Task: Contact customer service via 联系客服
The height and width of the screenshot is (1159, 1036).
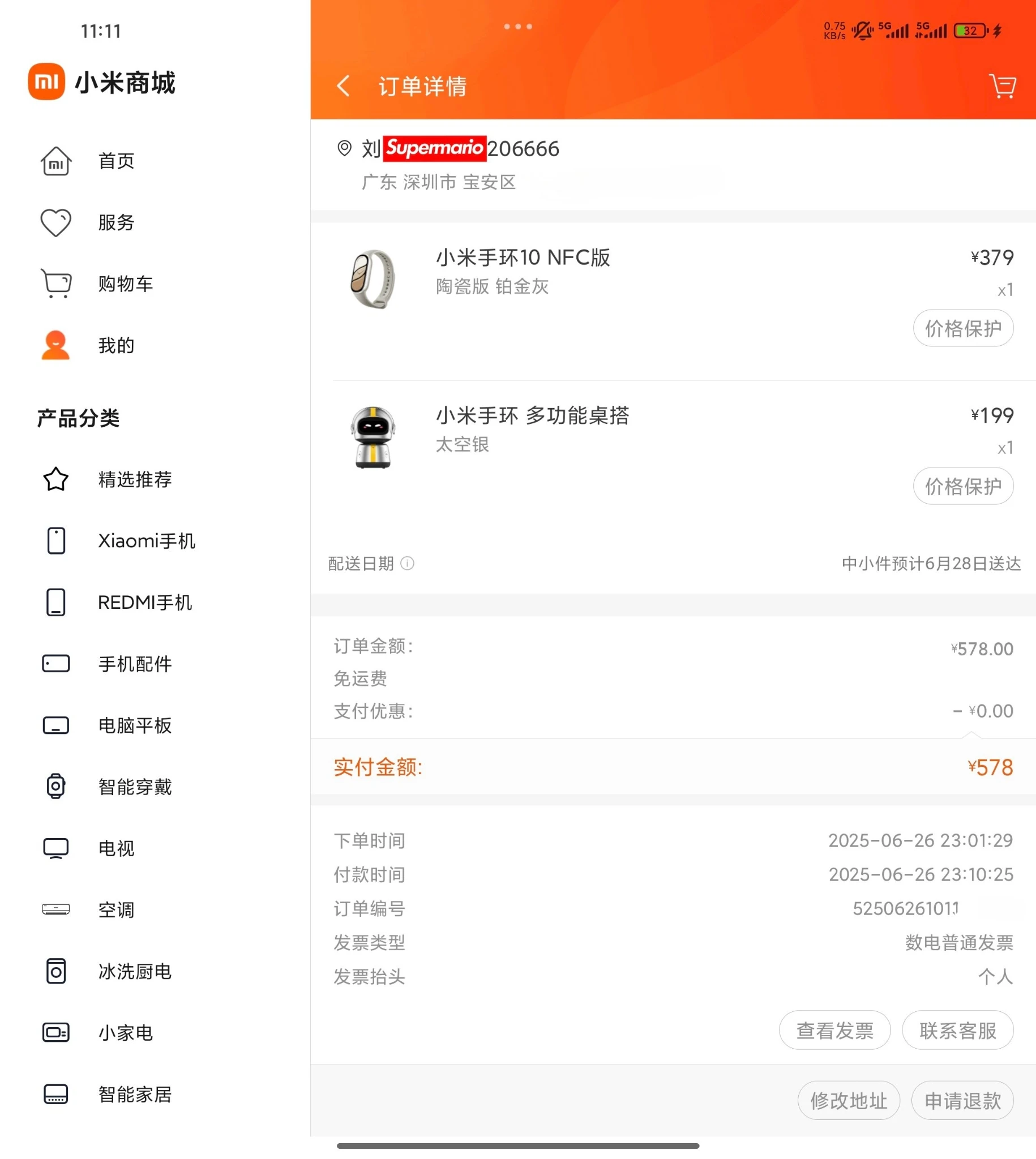Action: 957,1031
